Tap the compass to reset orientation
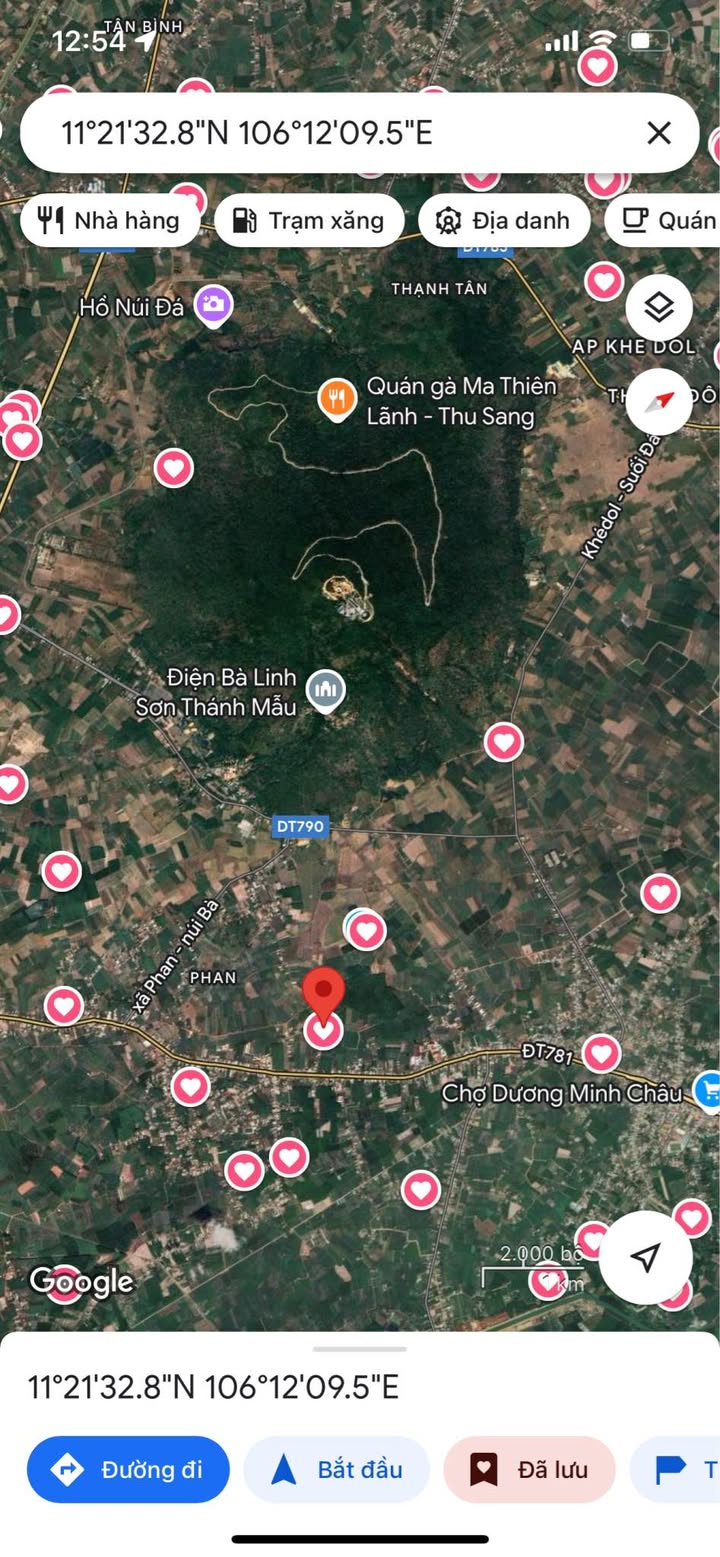720x1557 pixels. tap(659, 401)
